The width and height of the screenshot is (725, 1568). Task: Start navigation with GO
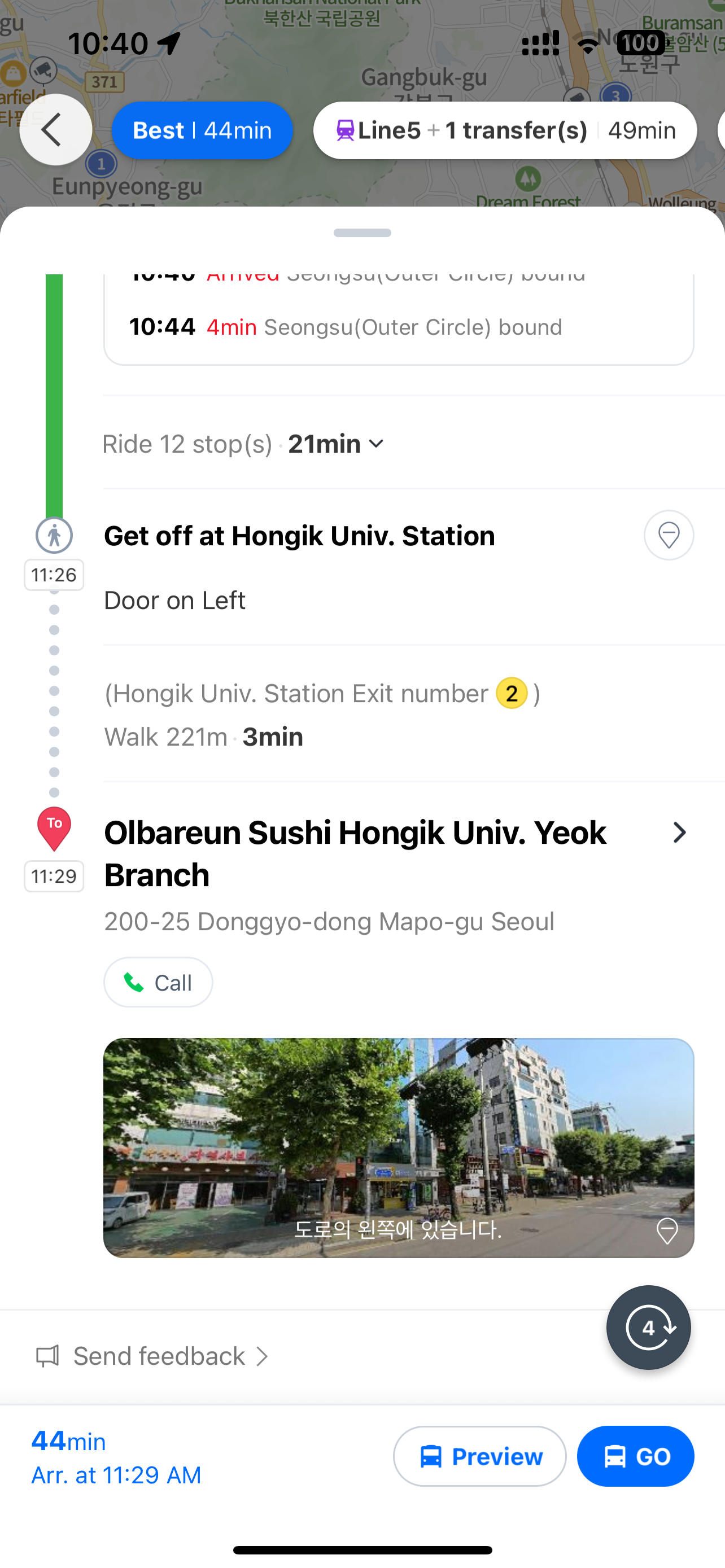click(635, 1456)
